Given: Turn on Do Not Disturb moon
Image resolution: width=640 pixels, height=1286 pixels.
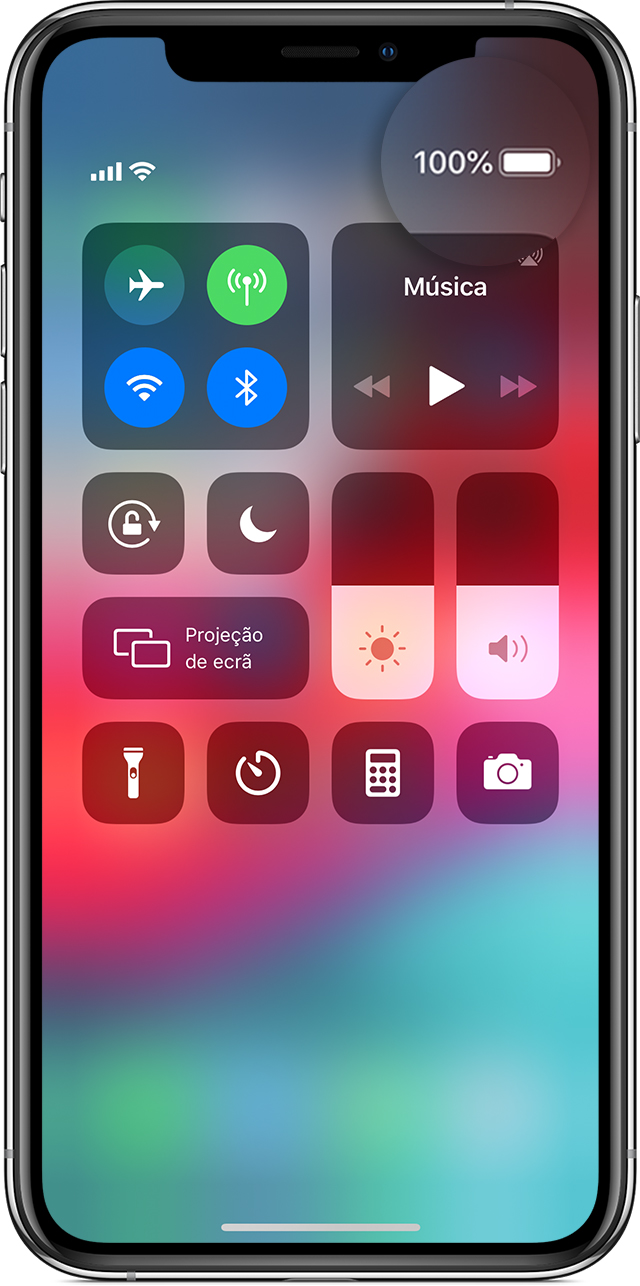Looking at the screenshot, I should point(258,523).
